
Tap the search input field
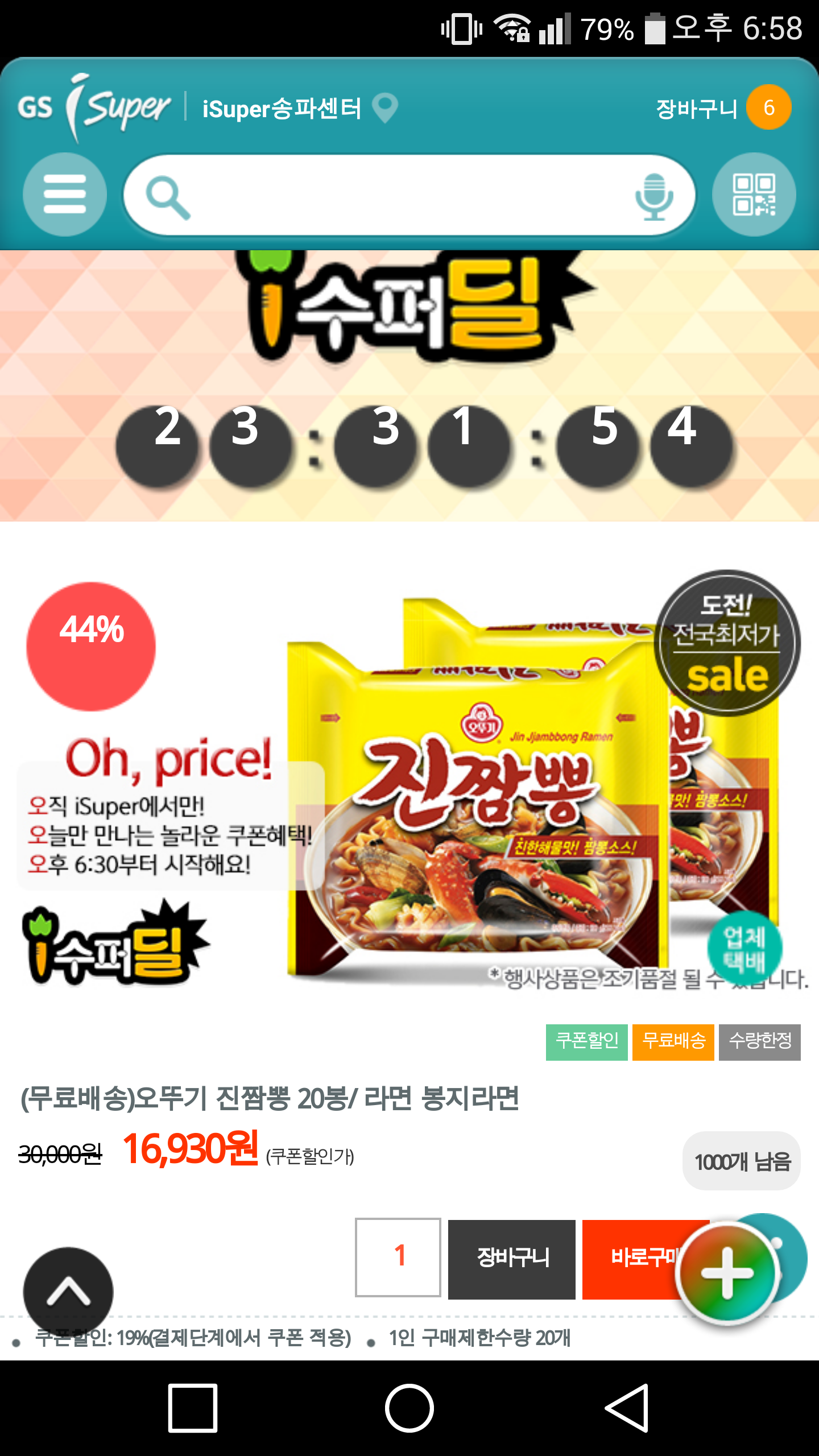398,195
